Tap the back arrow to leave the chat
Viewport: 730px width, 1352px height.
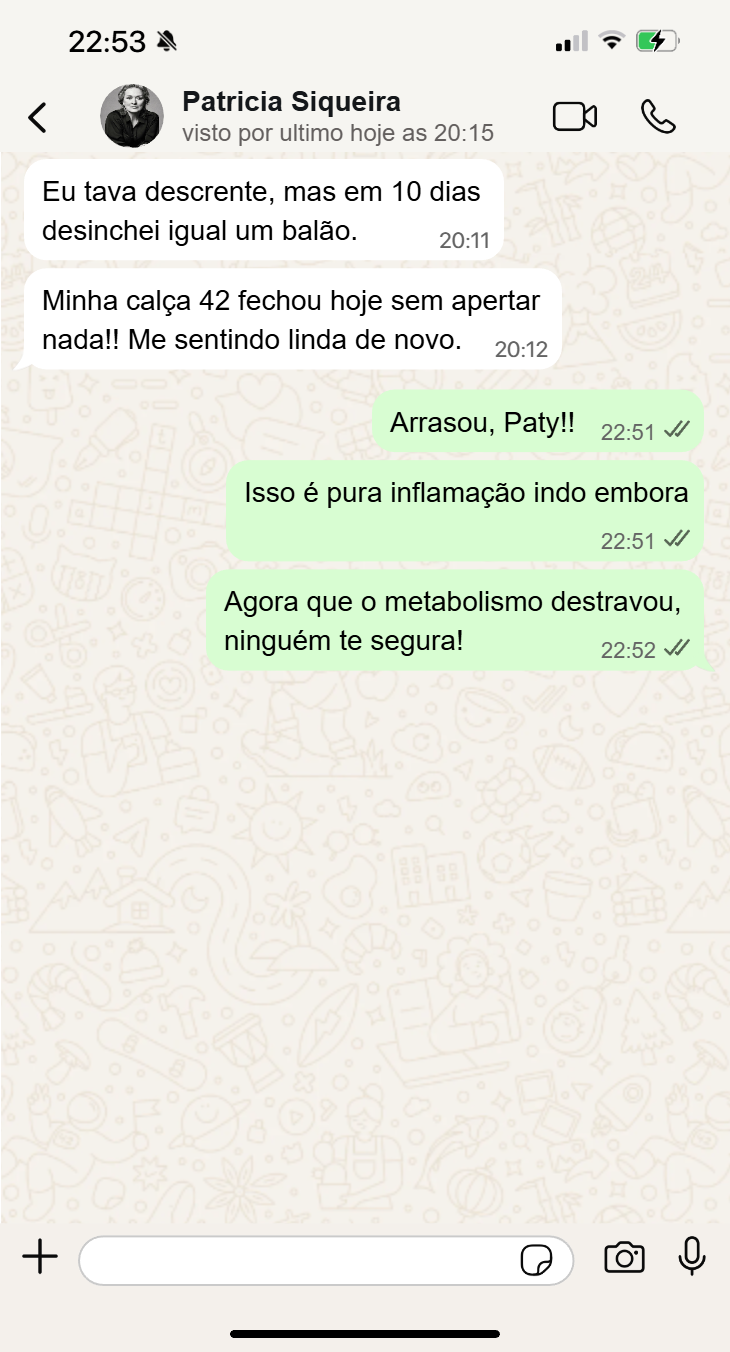point(37,116)
